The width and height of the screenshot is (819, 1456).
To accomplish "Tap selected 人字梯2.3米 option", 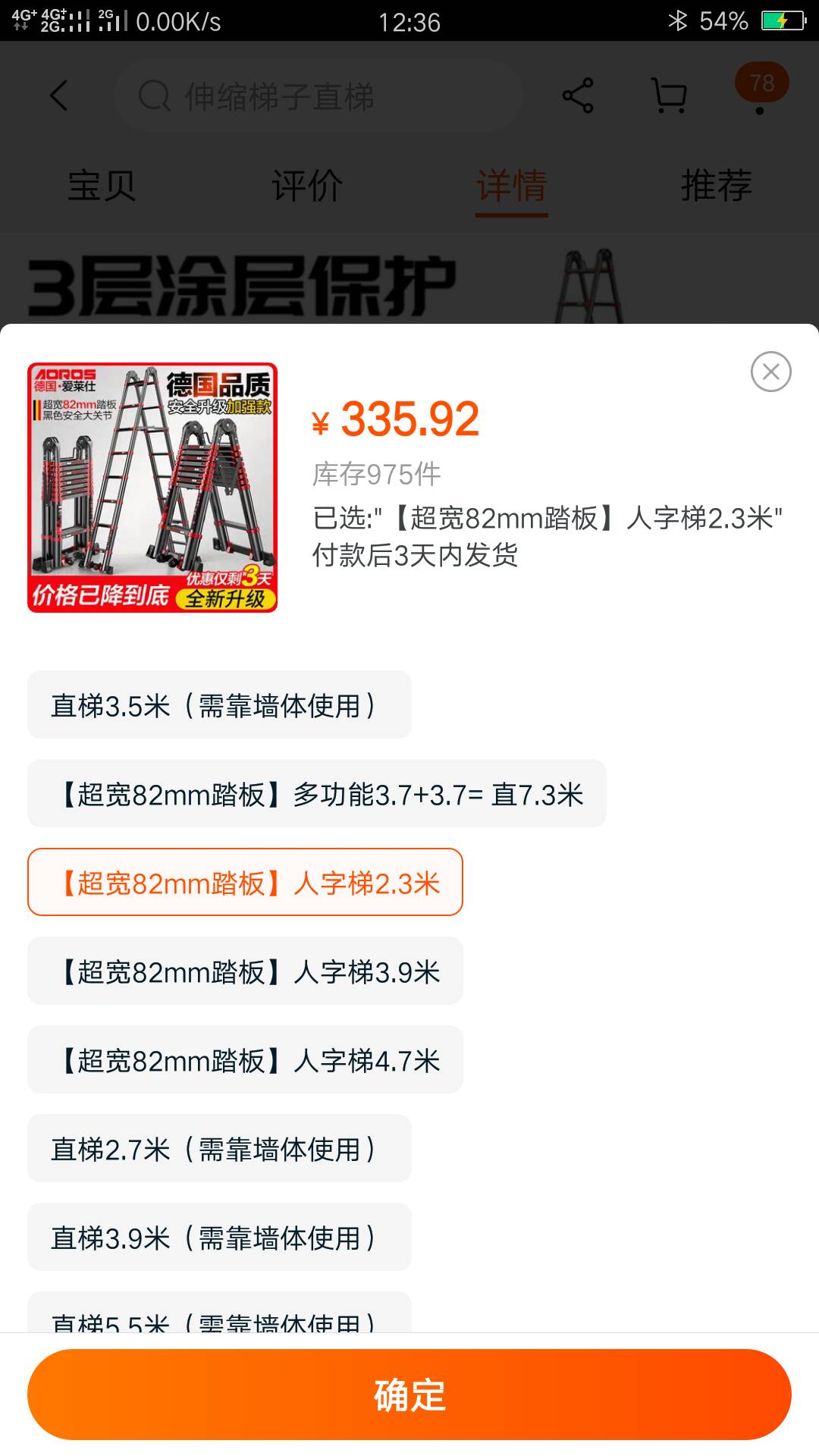I will pyautogui.click(x=245, y=883).
